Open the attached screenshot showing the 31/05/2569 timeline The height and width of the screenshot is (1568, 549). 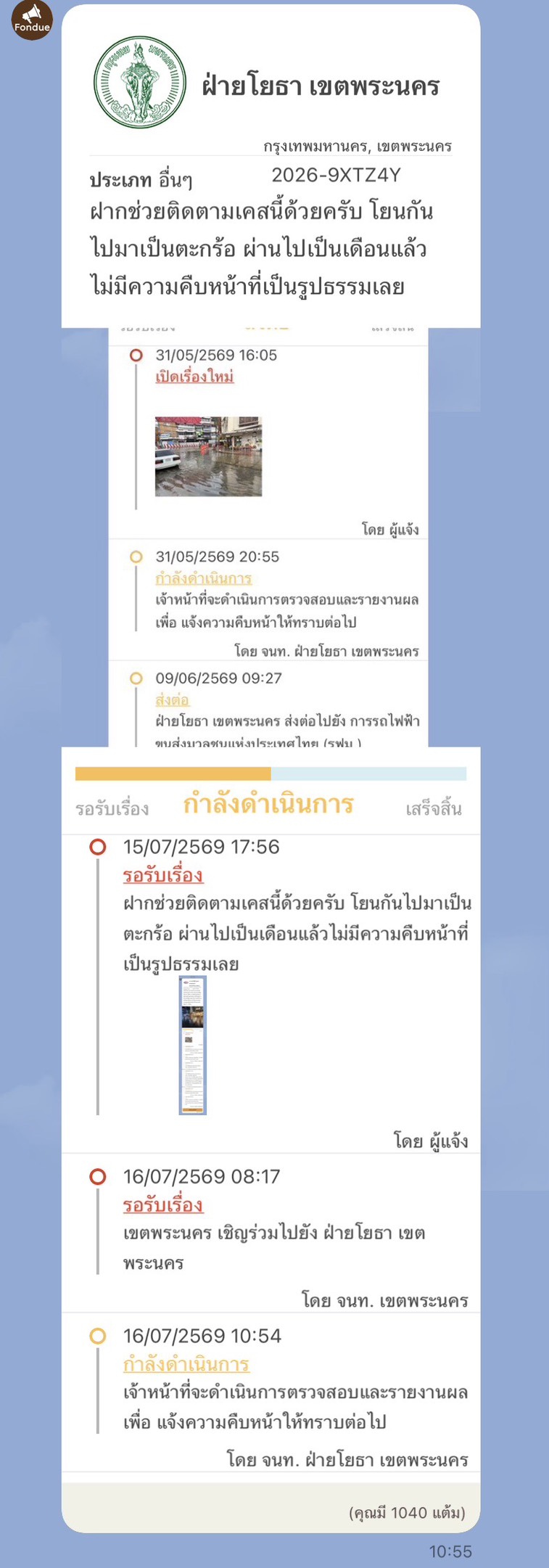pos(268,537)
